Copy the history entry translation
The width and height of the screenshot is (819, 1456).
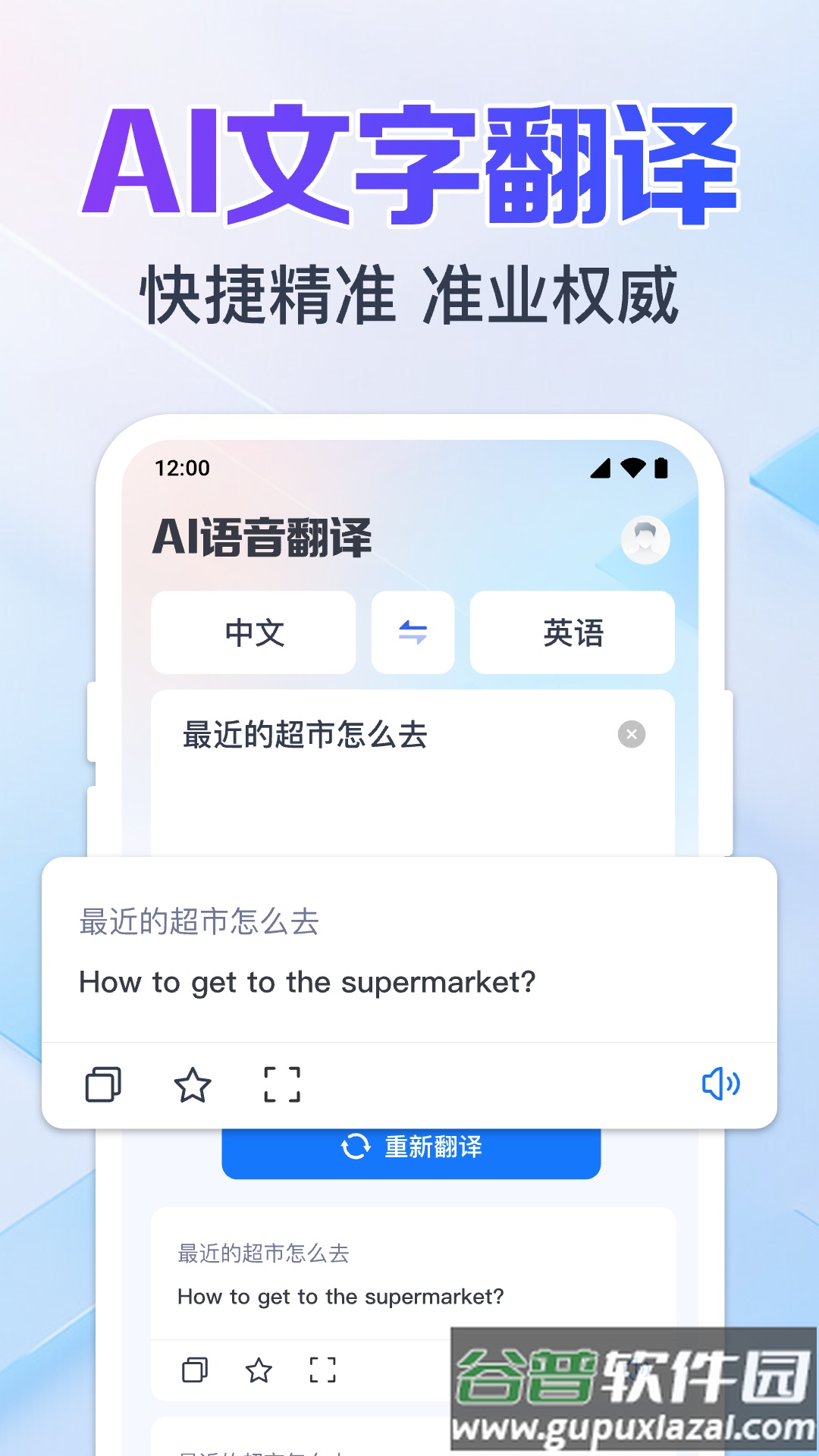(195, 1370)
